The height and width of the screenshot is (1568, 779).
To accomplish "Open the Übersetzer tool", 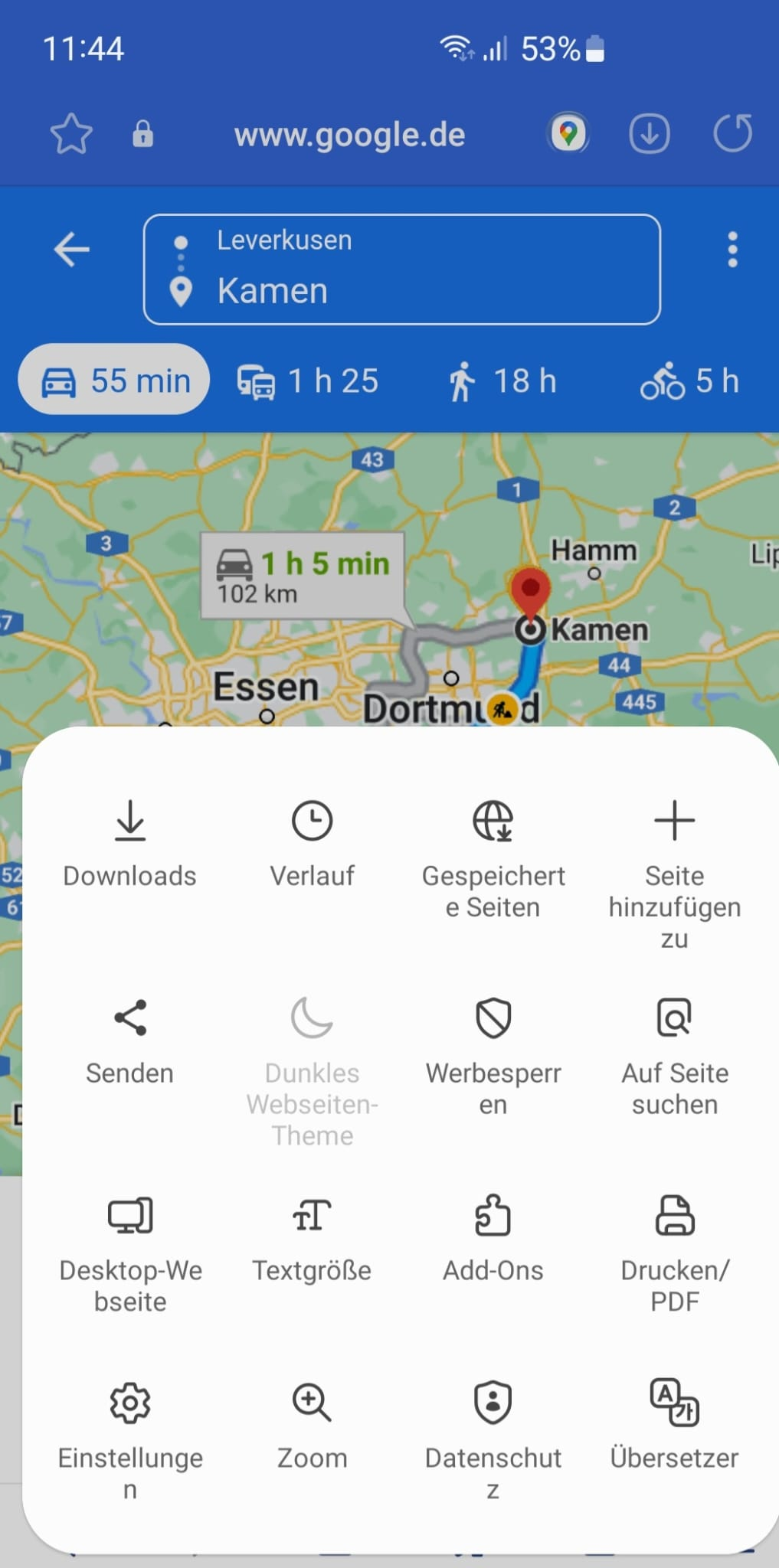I will point(674,1426).
